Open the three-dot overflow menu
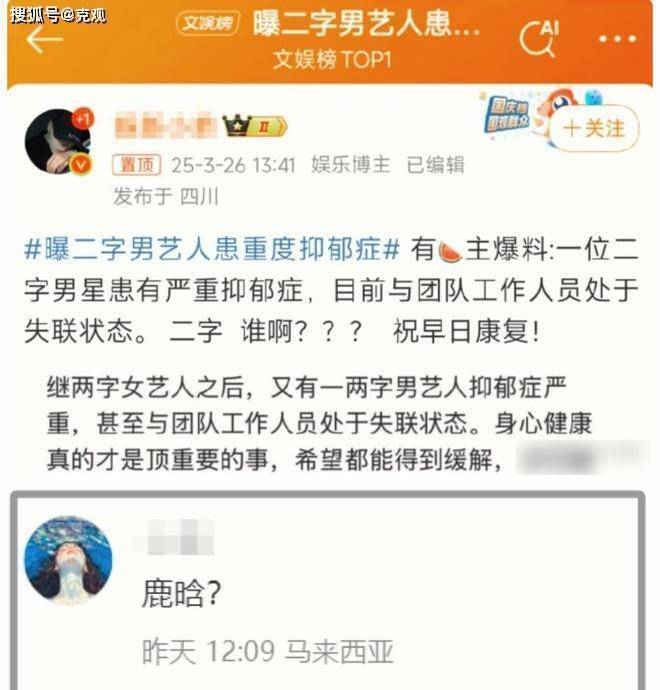This screenshot has width=660, height=690. [x=616, y=39]
